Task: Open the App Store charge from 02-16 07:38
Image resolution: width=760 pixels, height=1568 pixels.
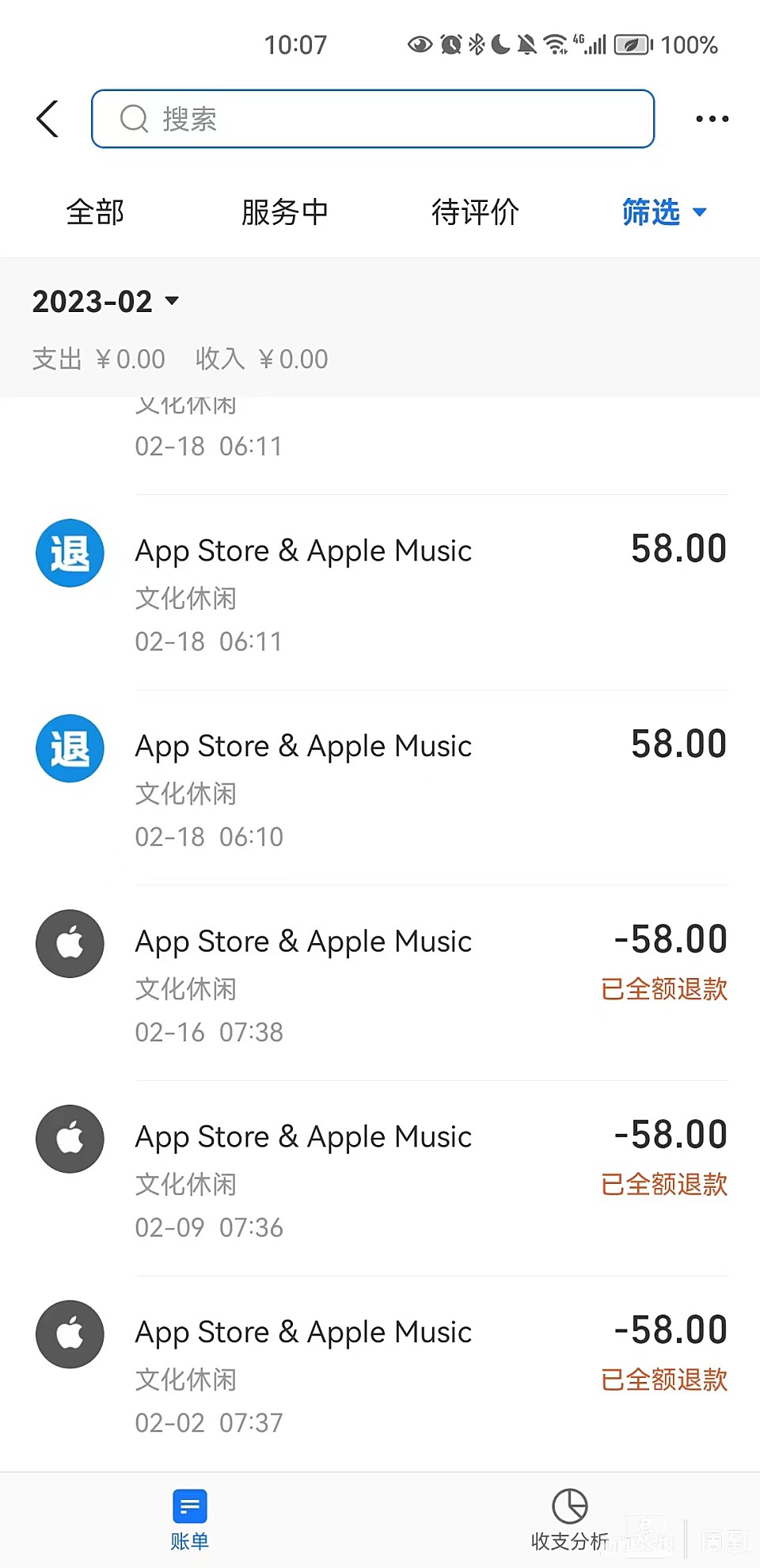Action: point(380,984)
